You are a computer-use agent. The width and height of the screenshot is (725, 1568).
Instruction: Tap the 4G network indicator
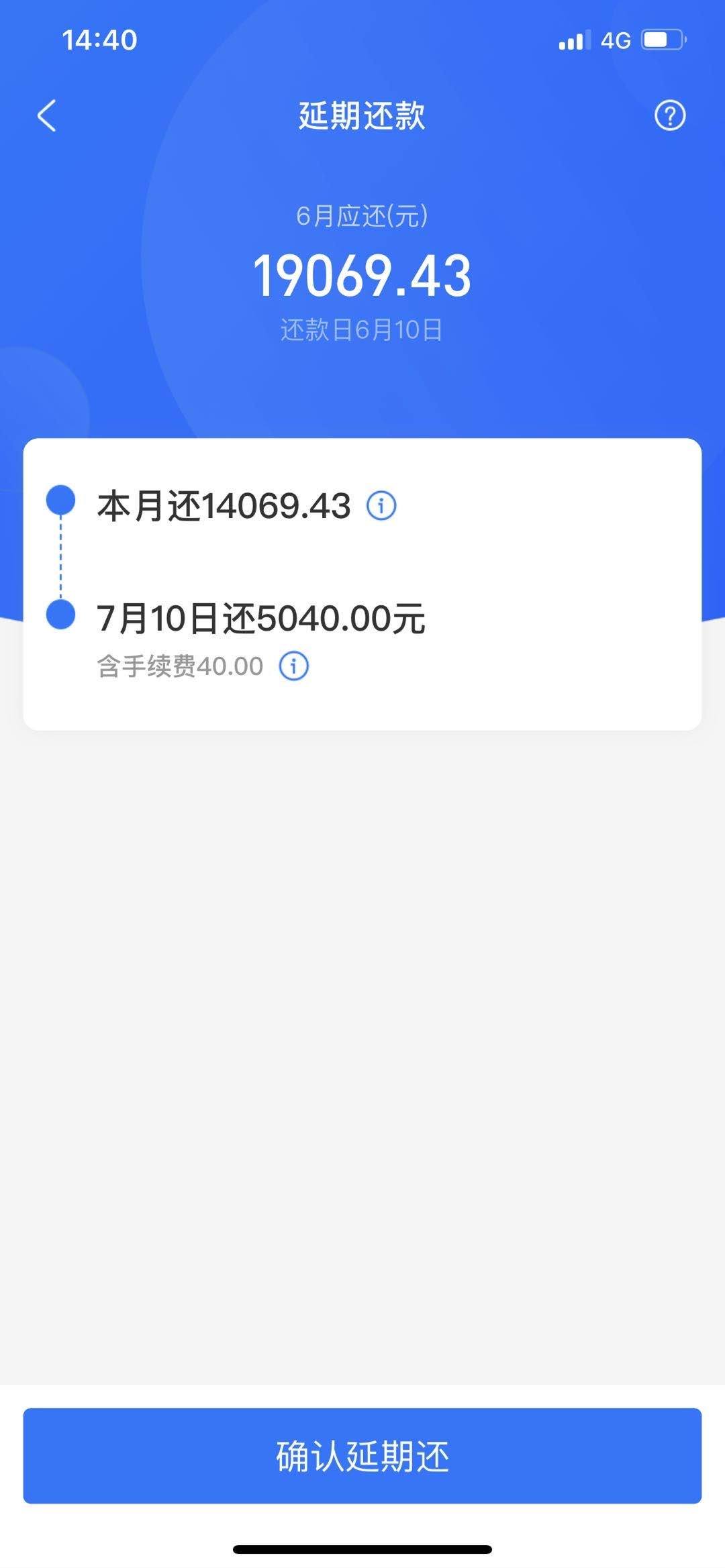[x=615, y=40]
